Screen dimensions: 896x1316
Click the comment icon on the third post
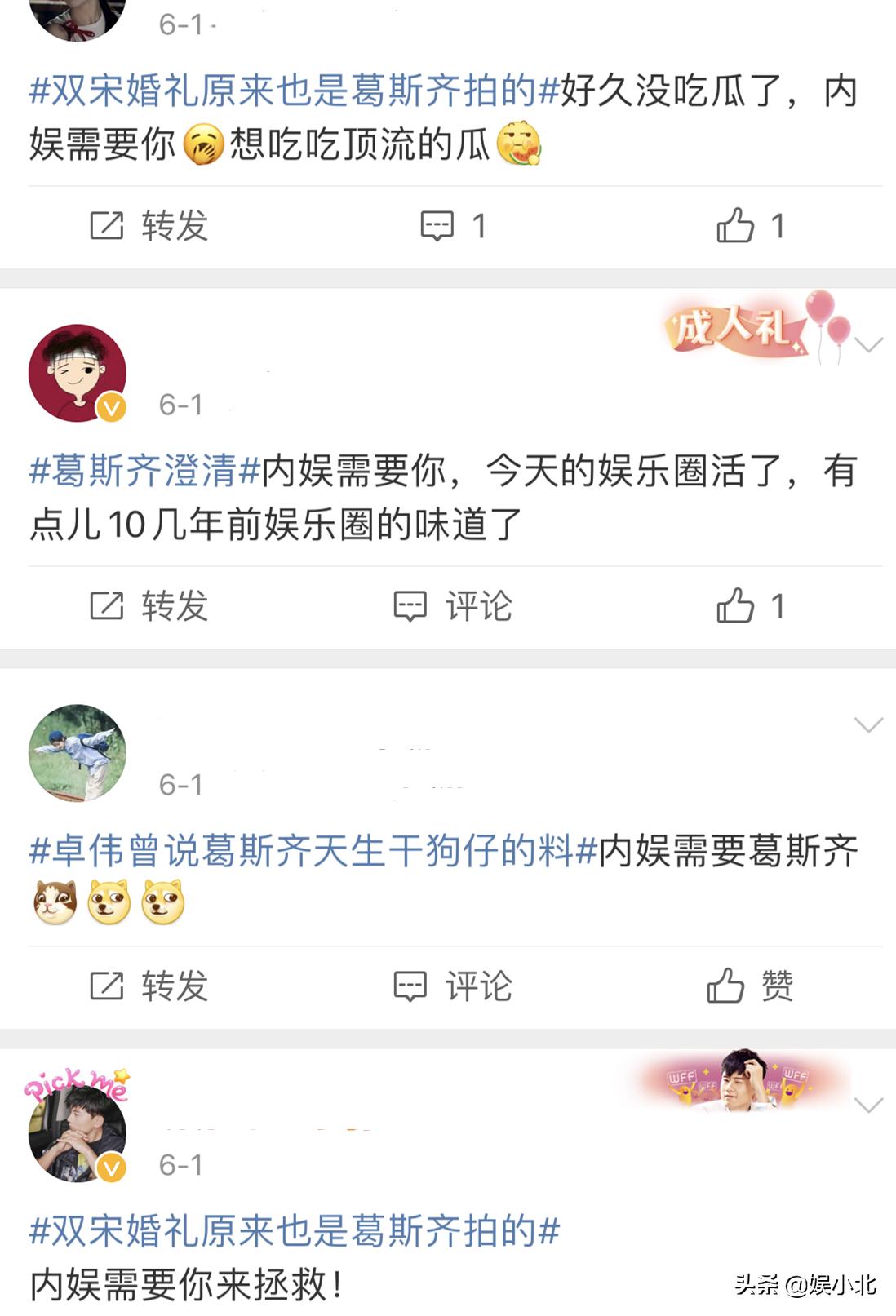[412, 987]
